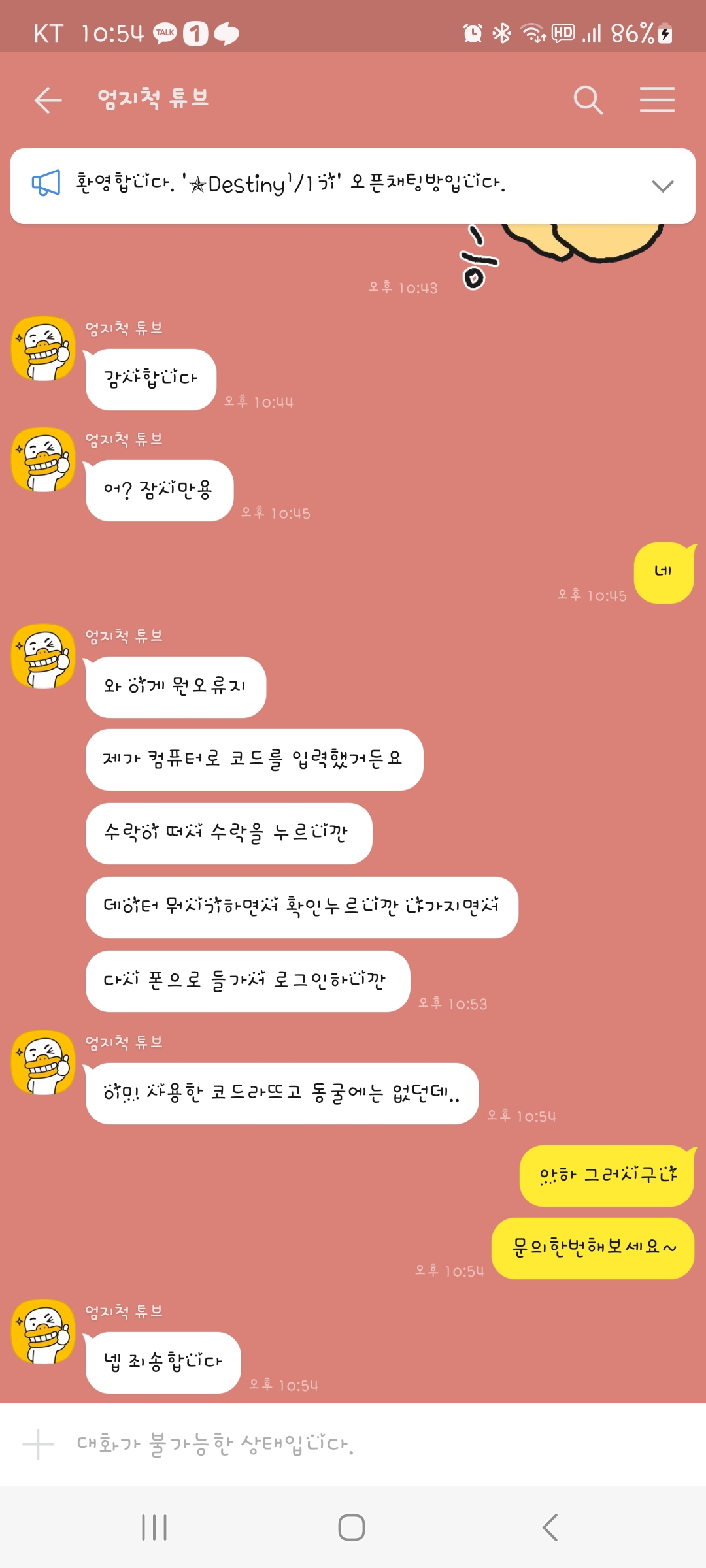706x1568 pixels.
Task: Open the 환영합니다 Destiny announcement
Action: point(291,184)
